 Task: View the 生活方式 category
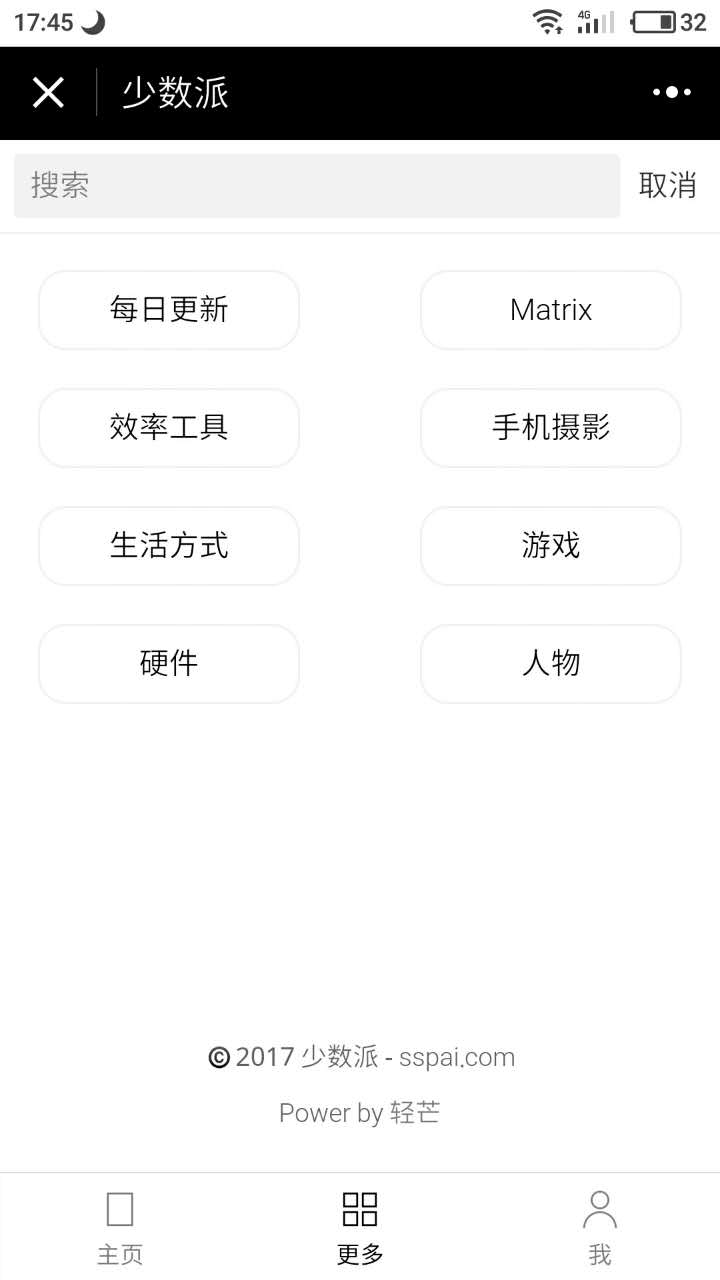169,546
